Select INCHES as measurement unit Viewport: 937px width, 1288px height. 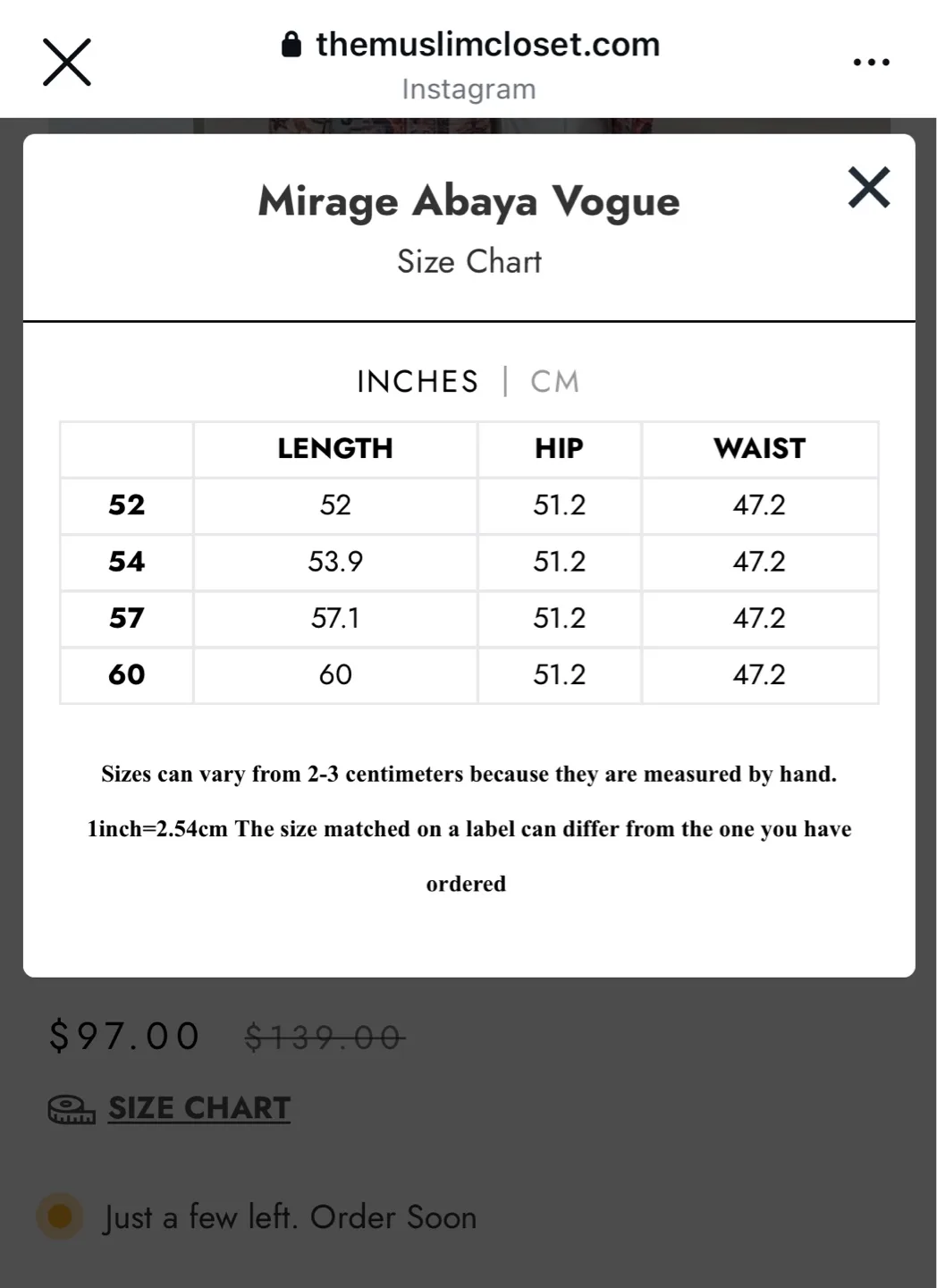pos(417,380)
